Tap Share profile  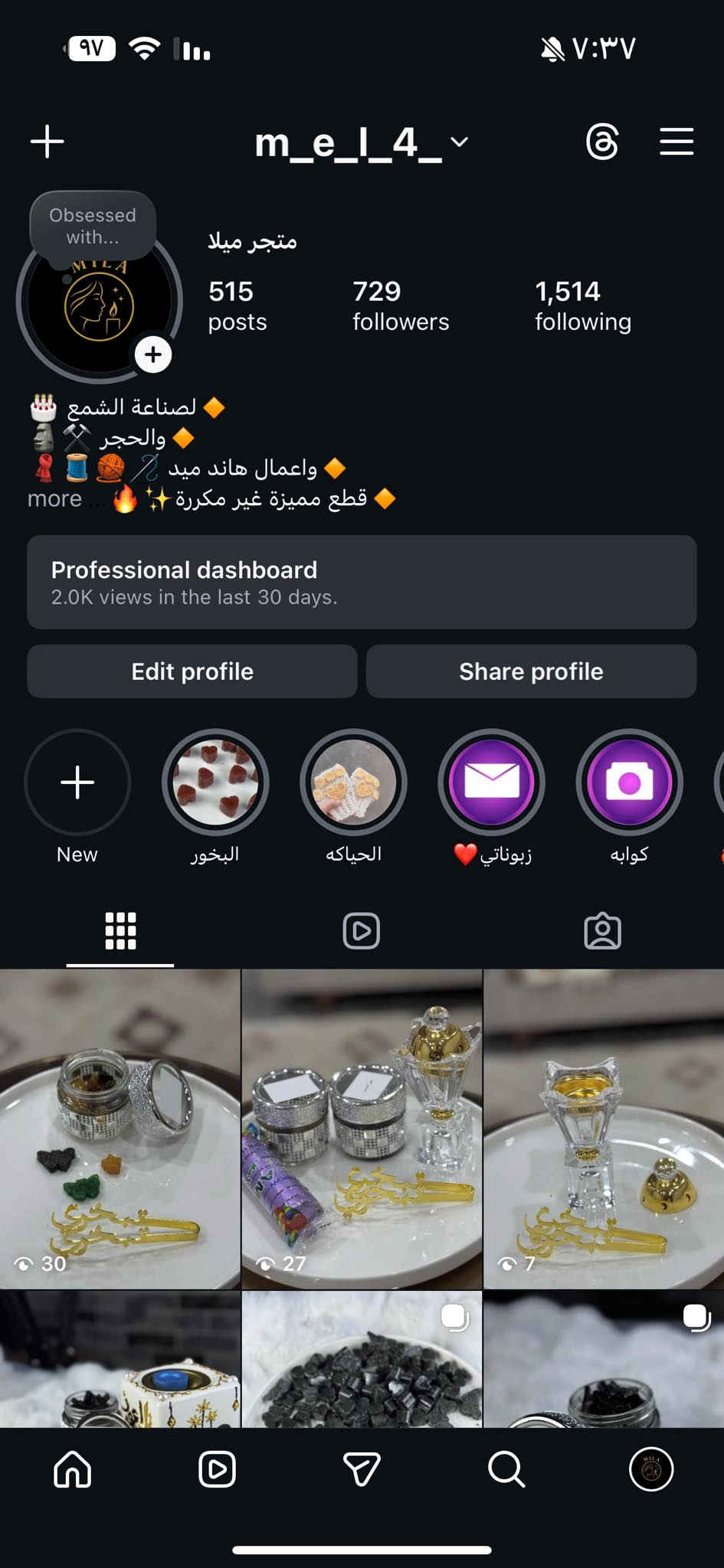click(x=531, y=671)
